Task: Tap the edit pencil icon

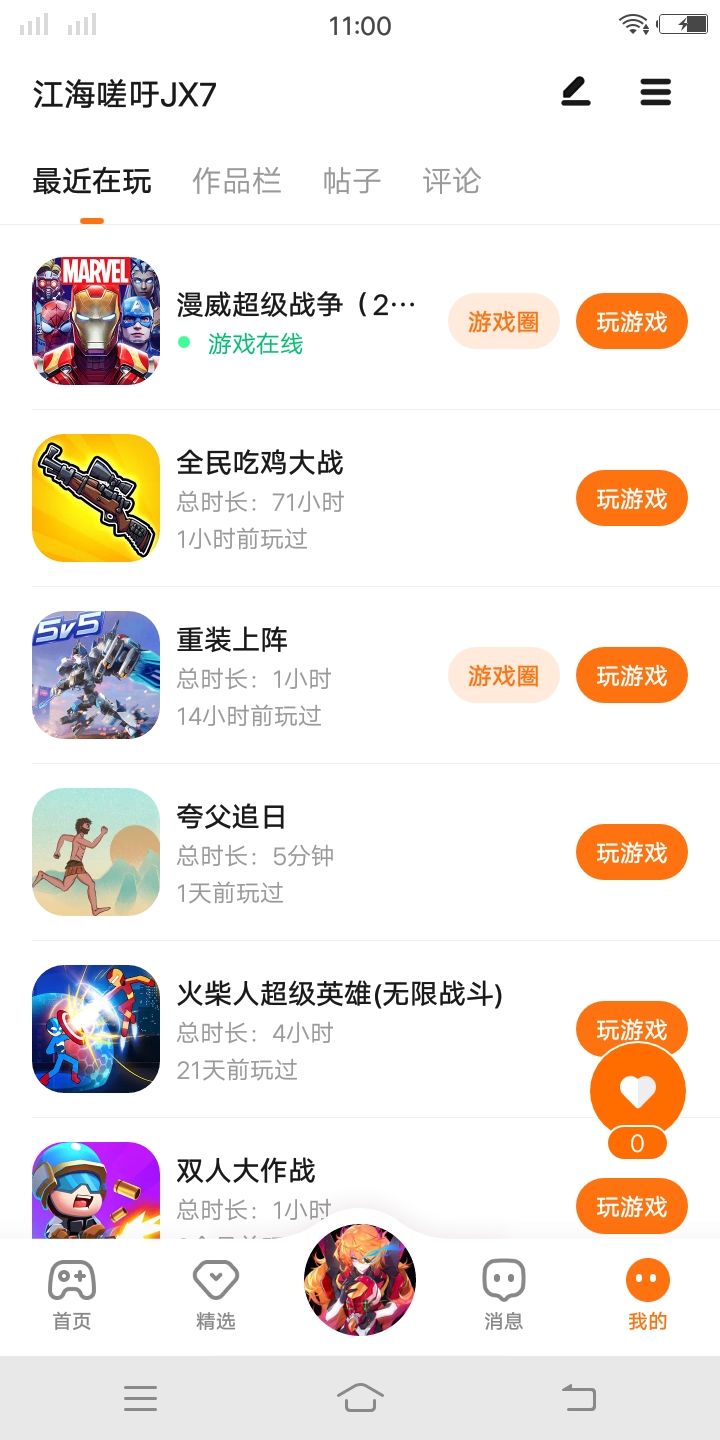Action: tap(576, 93)
